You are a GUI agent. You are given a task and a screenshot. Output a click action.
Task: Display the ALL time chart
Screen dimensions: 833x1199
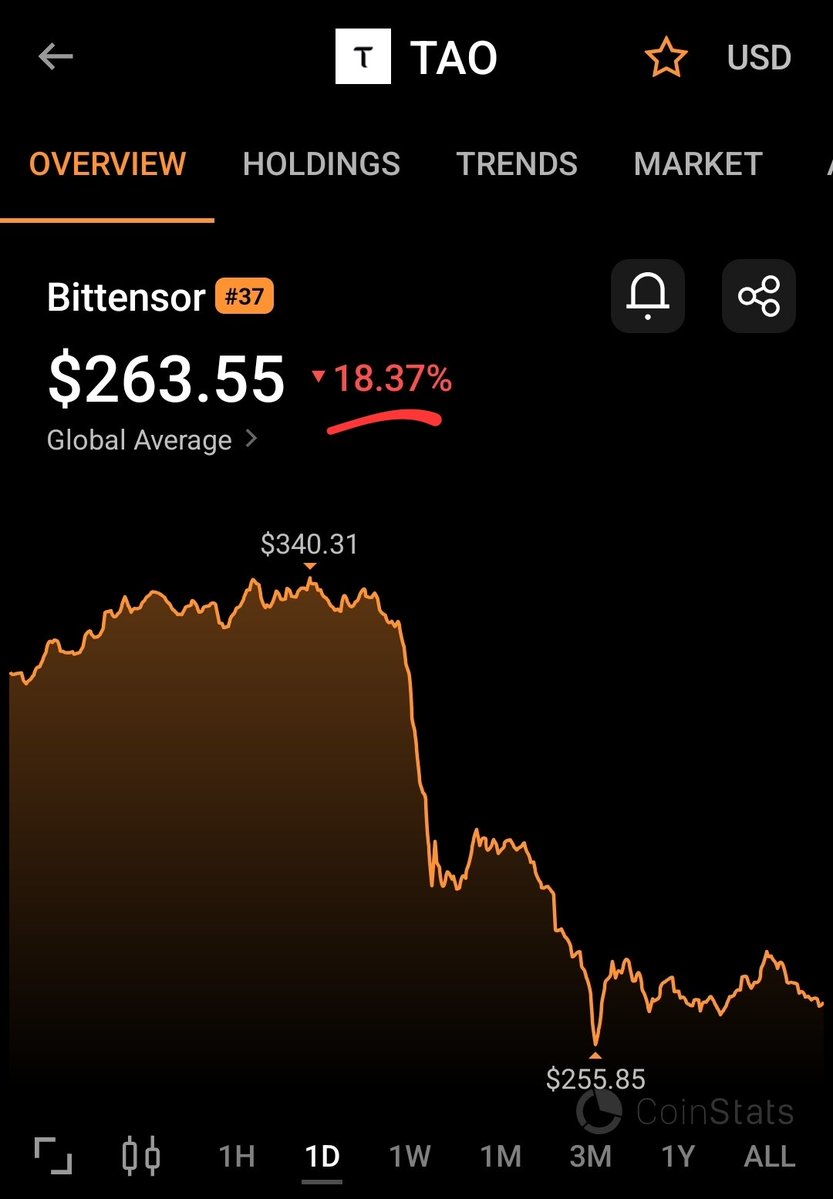(x=769, y=1157)
